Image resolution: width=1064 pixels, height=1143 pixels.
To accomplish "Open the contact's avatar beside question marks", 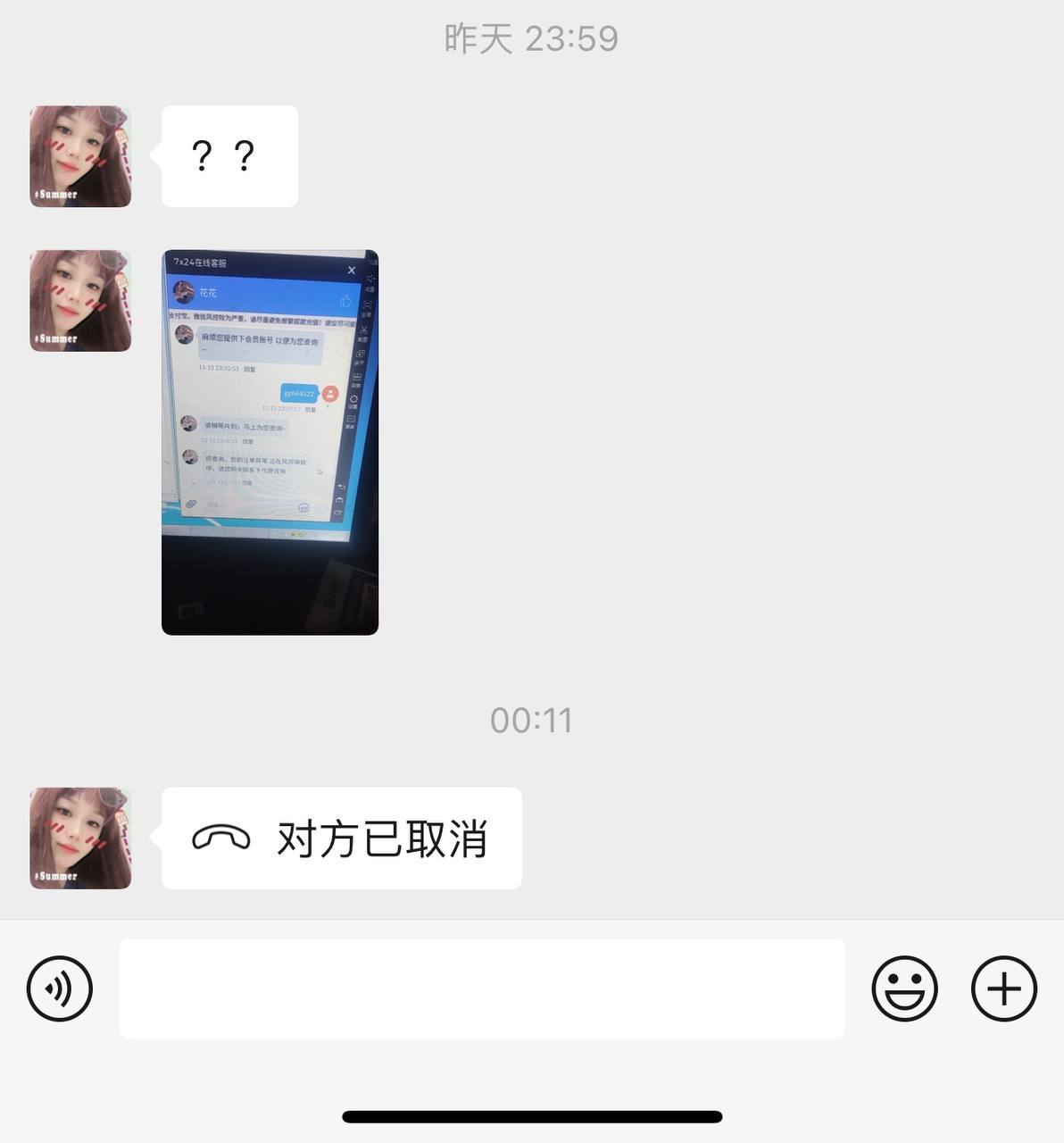I will coord(80,156).
